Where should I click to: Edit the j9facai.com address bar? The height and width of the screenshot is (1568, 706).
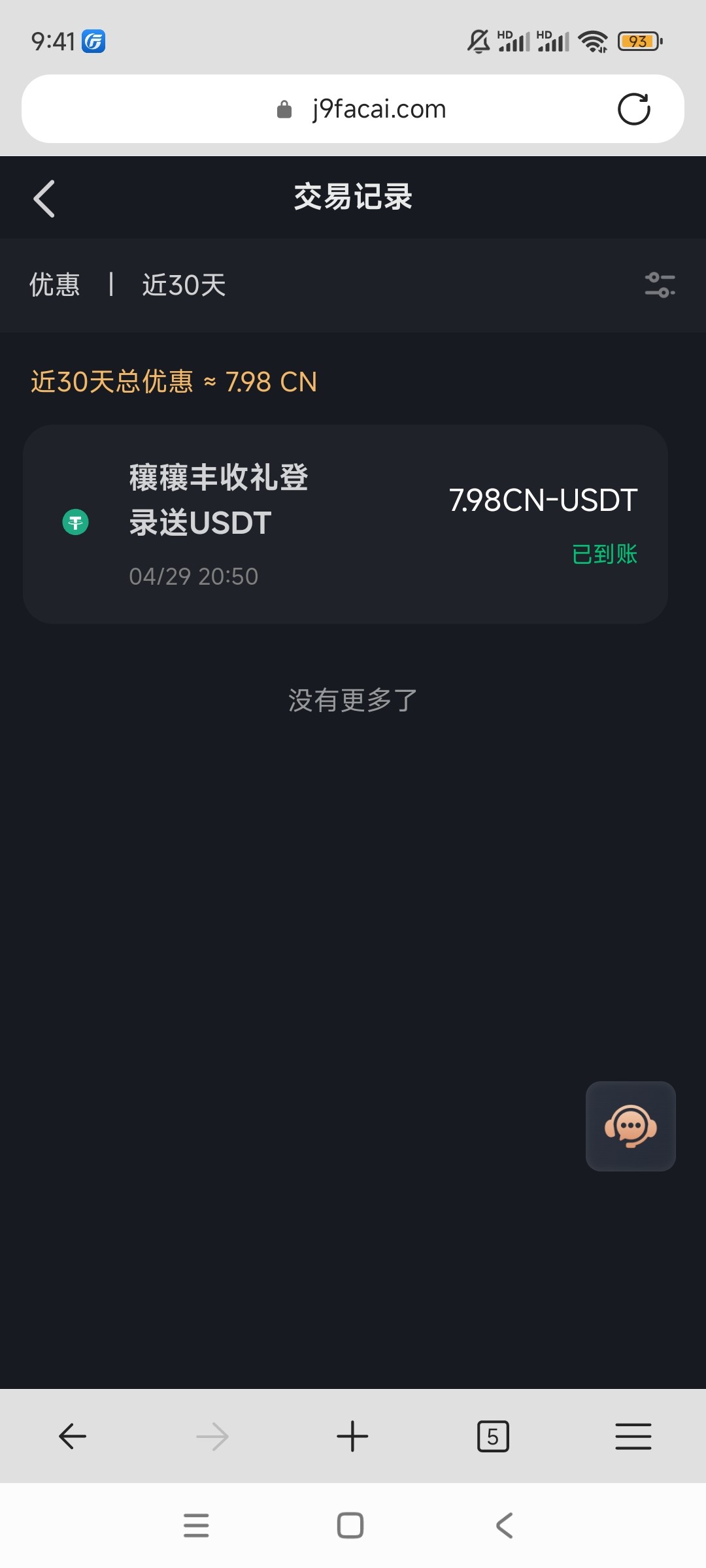click(x=379, y=109)
